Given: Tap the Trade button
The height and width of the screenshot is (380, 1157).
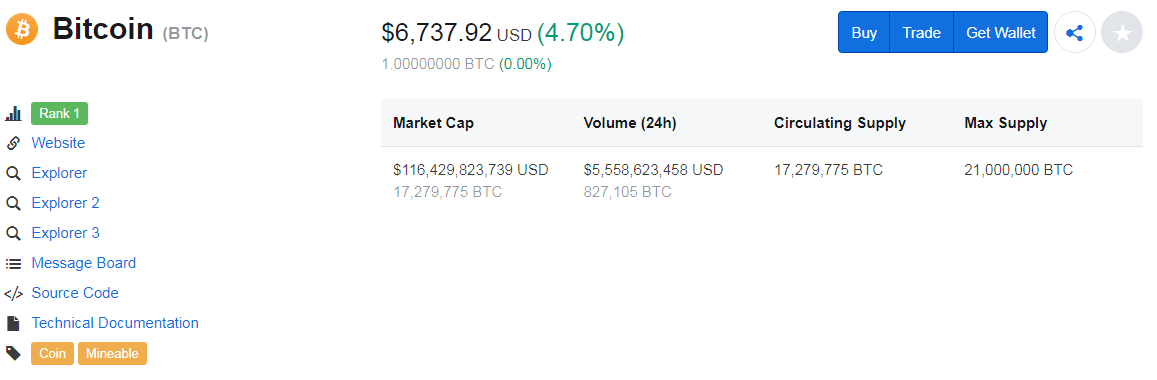Looking at the screenshot, I should point(922,32).
